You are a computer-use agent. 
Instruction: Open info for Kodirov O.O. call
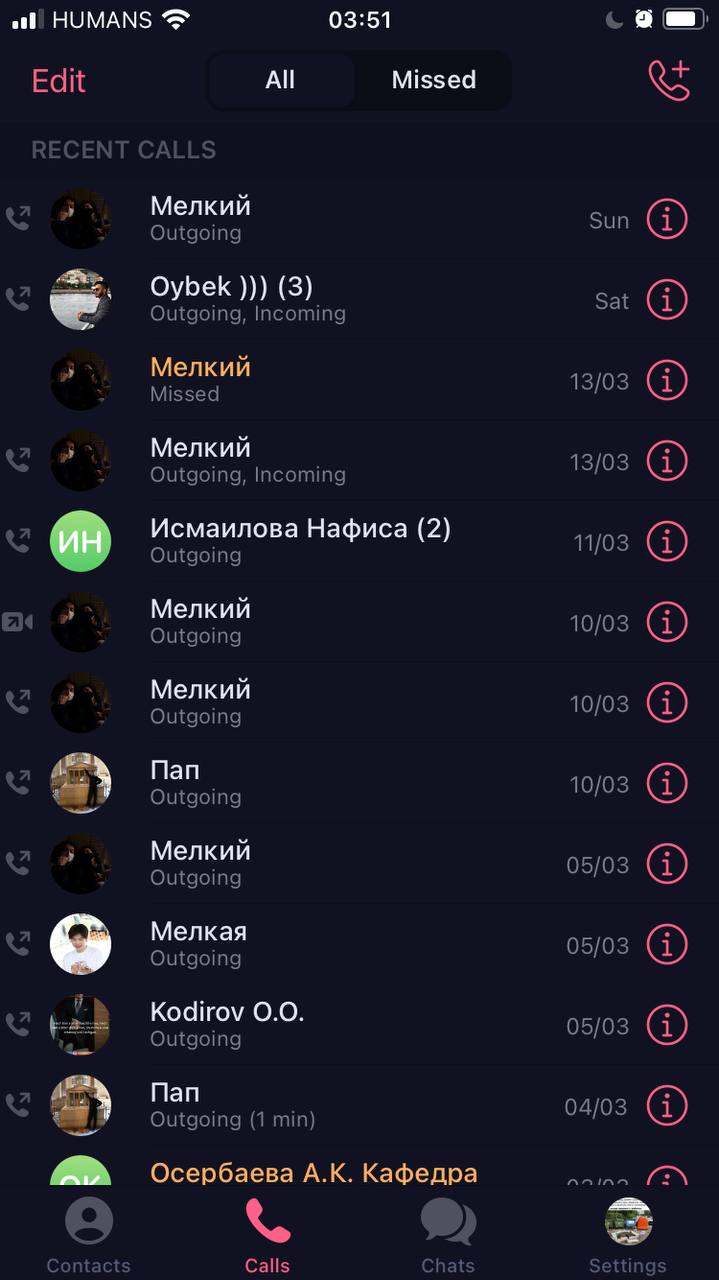667,1025
